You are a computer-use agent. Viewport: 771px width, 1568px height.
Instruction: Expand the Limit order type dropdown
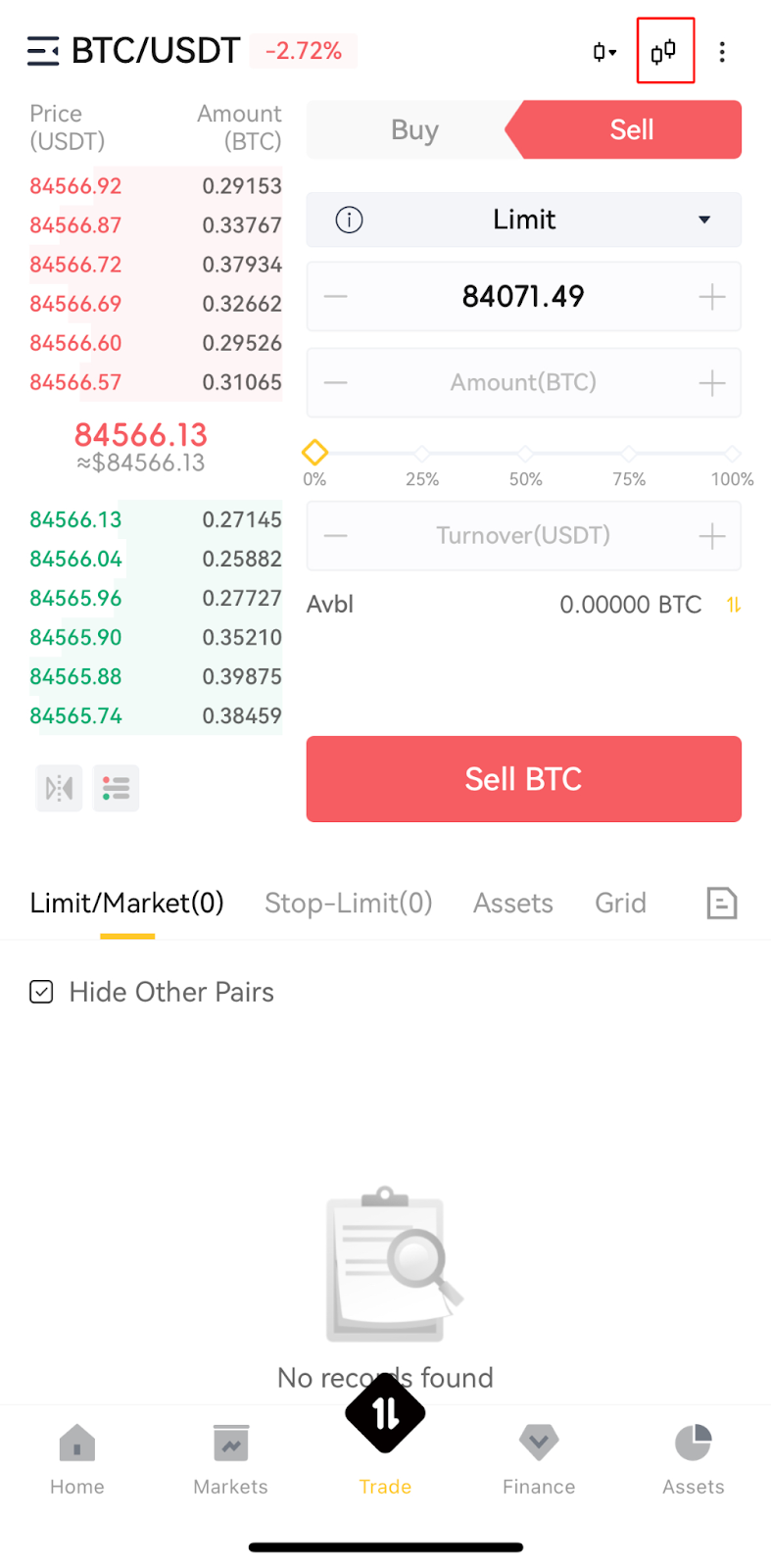(703, 220)
